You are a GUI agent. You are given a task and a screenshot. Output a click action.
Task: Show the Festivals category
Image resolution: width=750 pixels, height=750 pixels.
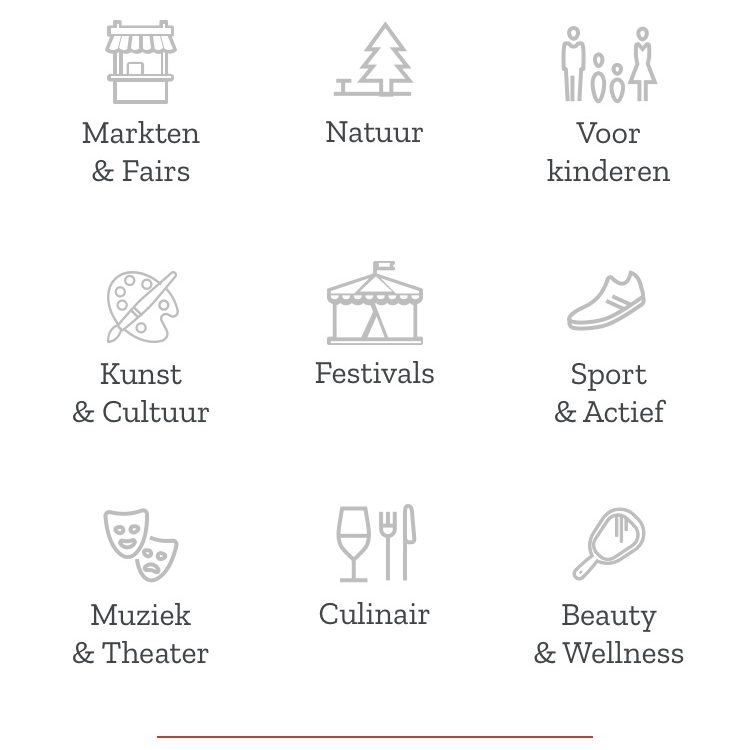click(x=374, y=330)
